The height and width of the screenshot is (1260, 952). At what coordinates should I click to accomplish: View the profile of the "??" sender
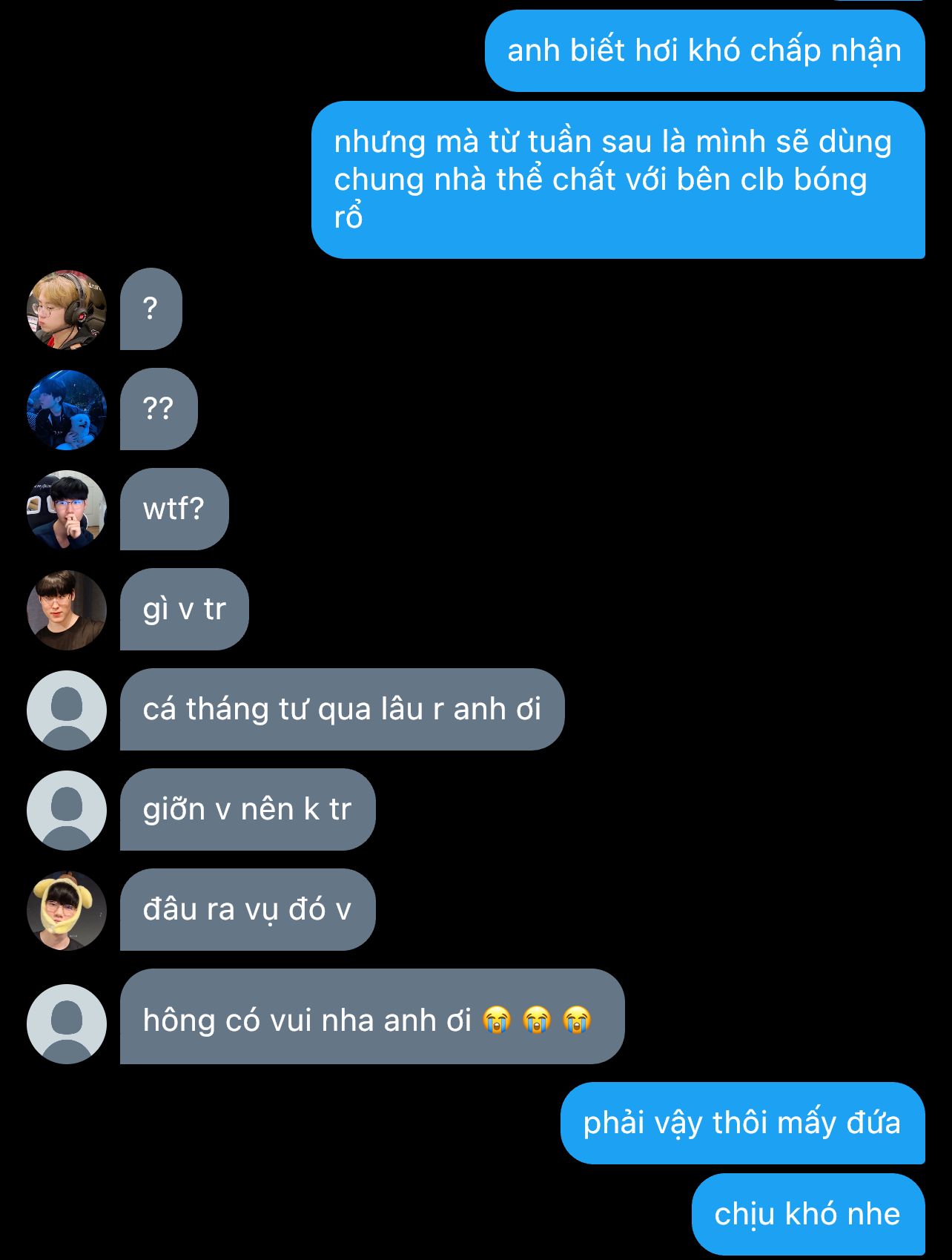point(67,409)
